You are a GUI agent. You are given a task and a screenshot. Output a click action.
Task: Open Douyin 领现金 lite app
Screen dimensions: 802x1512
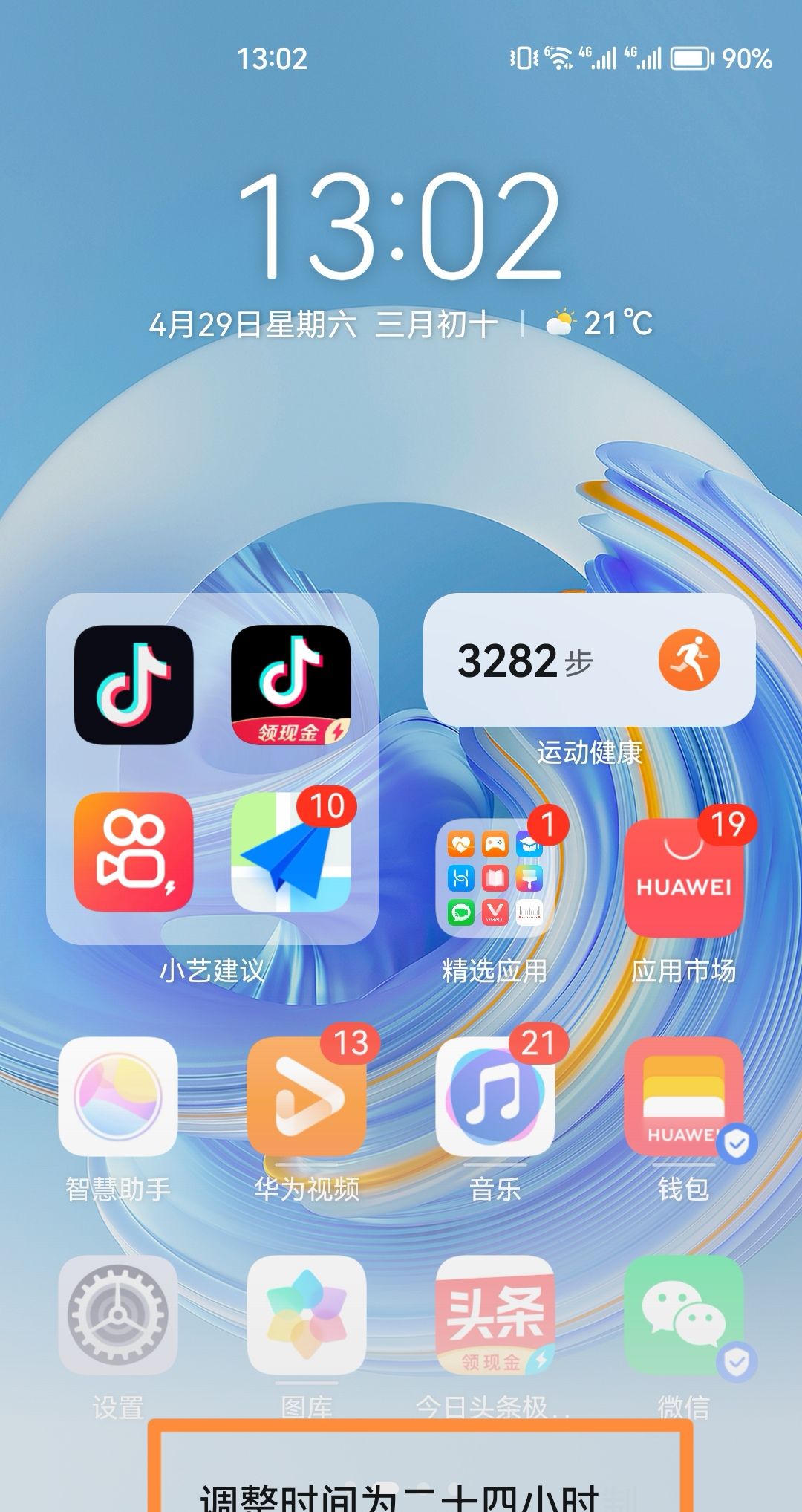click(291, 684)
